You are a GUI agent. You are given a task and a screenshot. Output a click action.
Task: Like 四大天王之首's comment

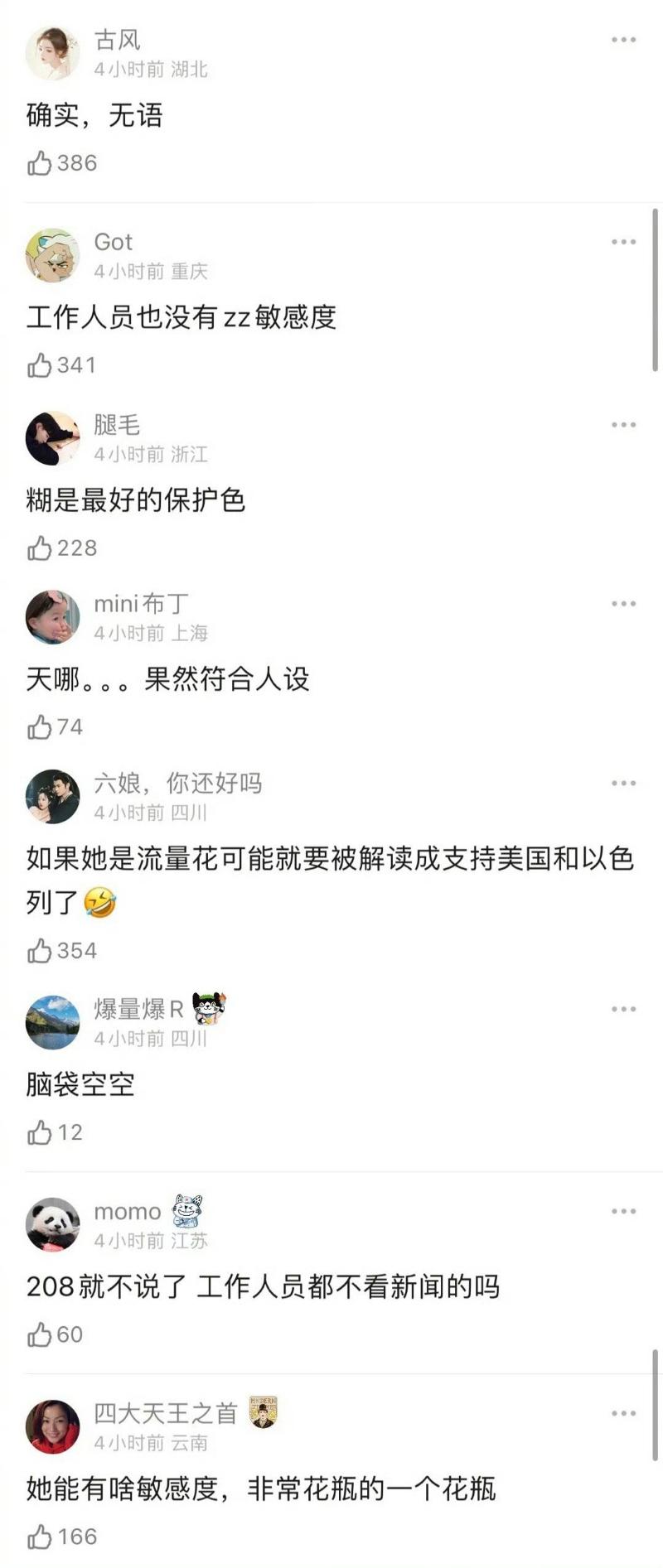click(x=40, y=1537)
